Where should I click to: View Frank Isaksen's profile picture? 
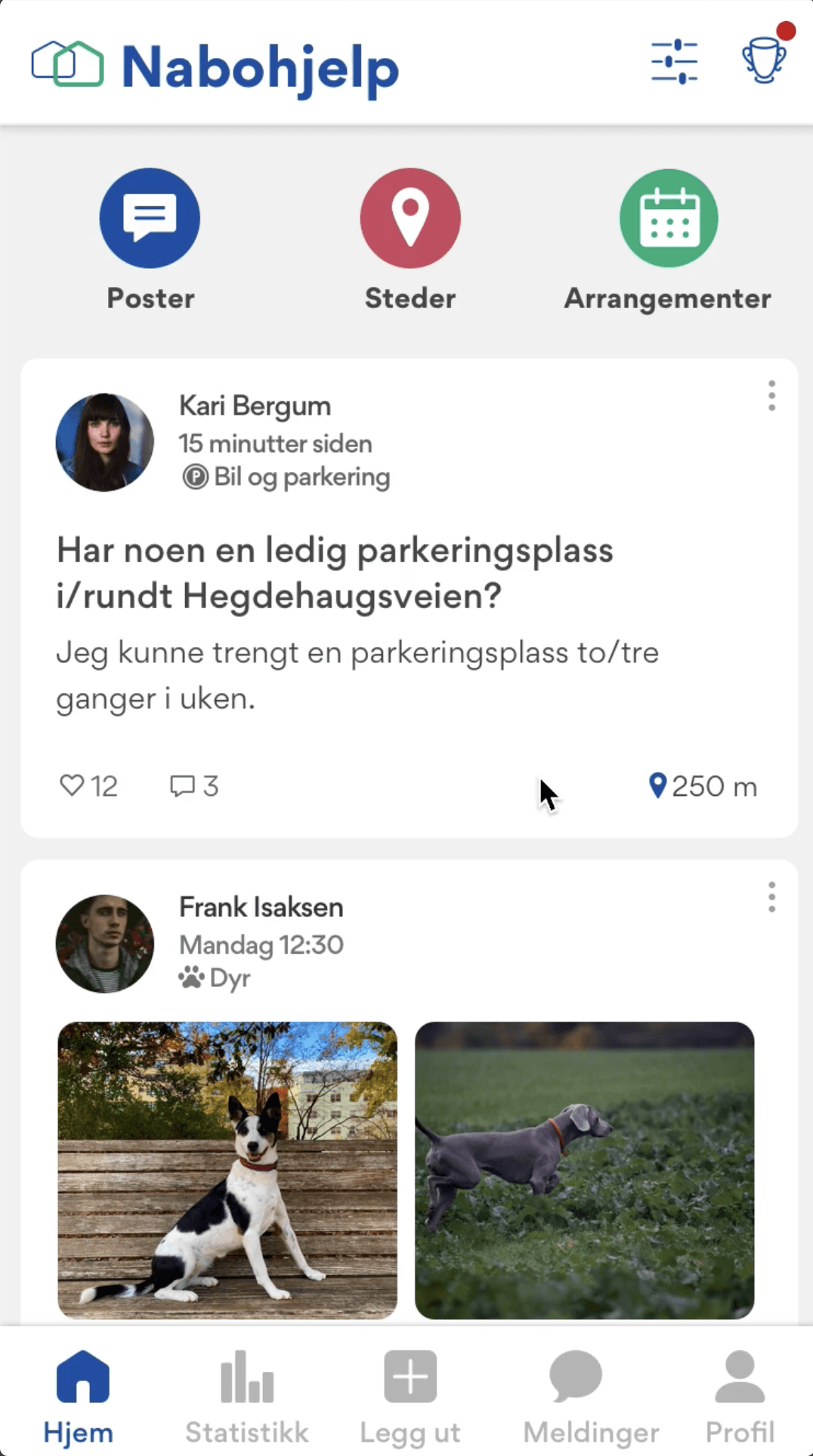point(105,944)
